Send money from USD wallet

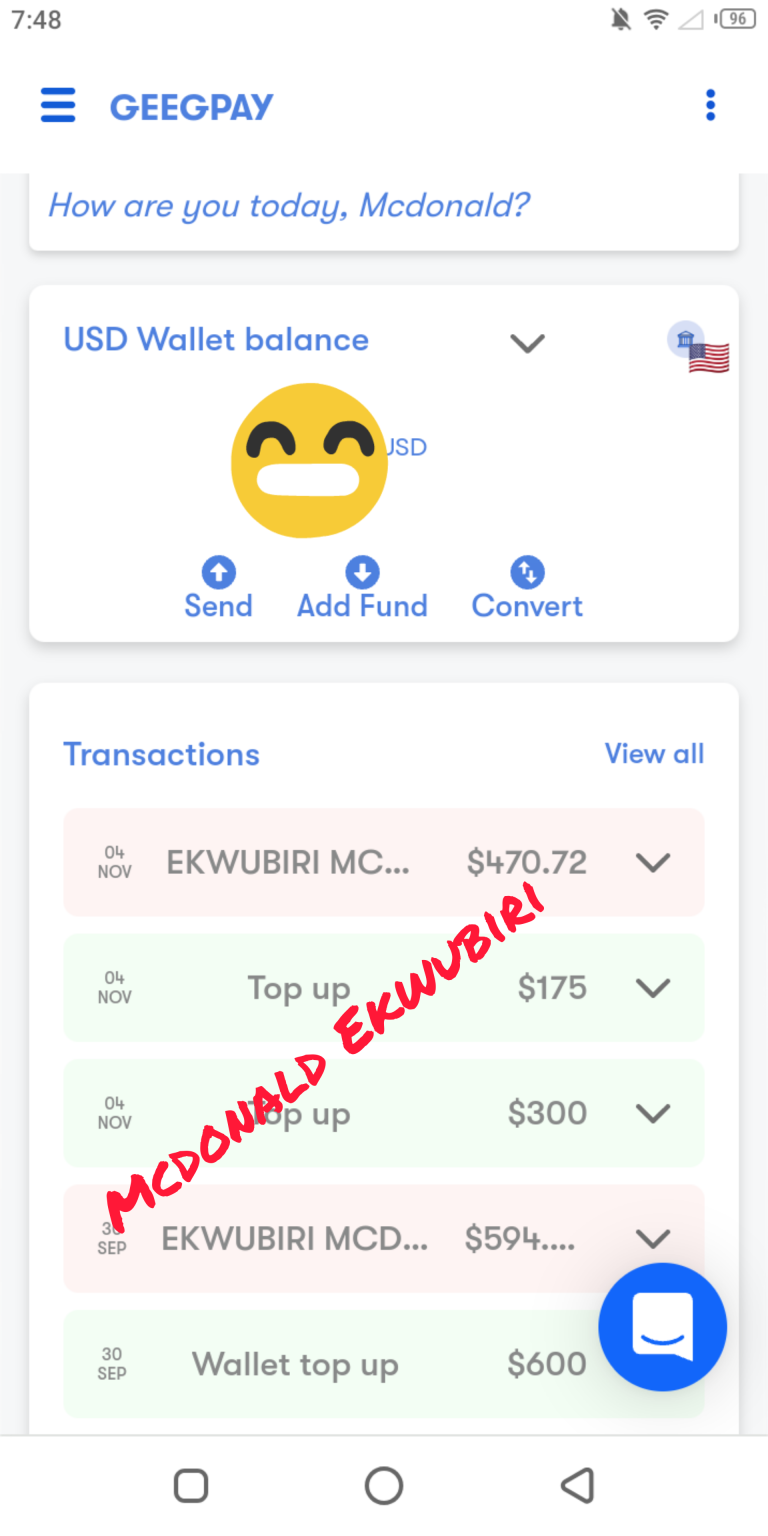(x=218, y=588)
